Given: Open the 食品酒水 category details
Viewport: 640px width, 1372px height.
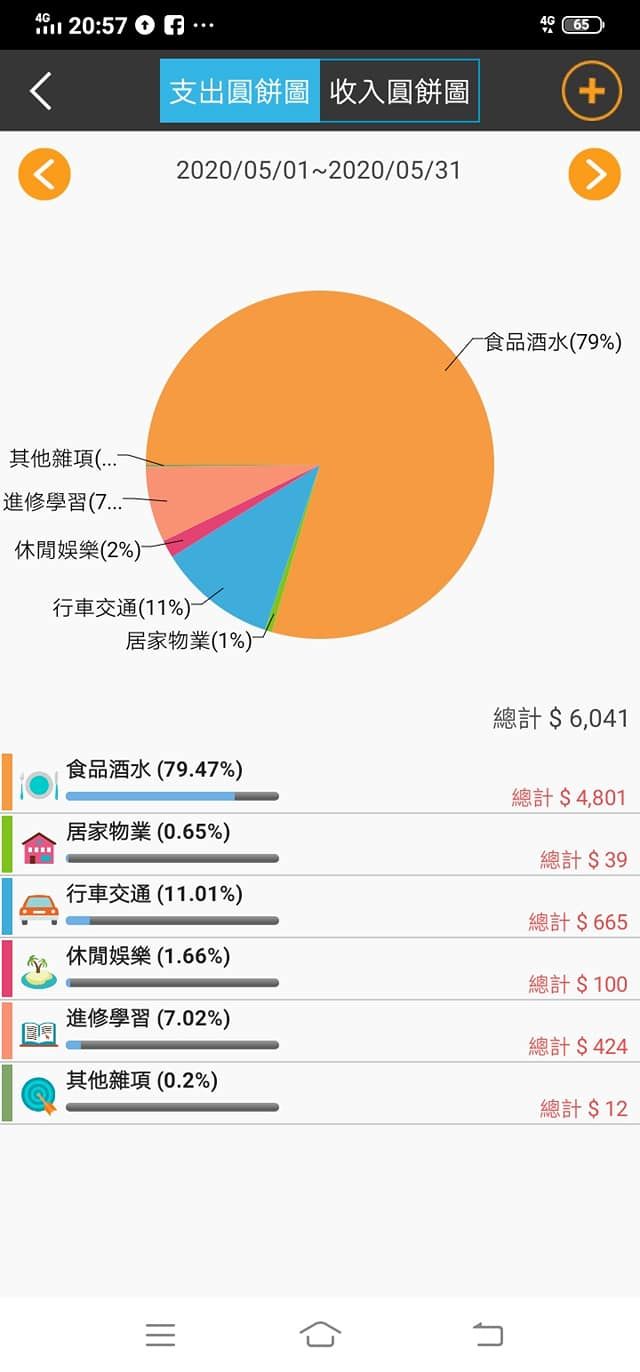Looking at the screenshot, I should pos(320,782).
